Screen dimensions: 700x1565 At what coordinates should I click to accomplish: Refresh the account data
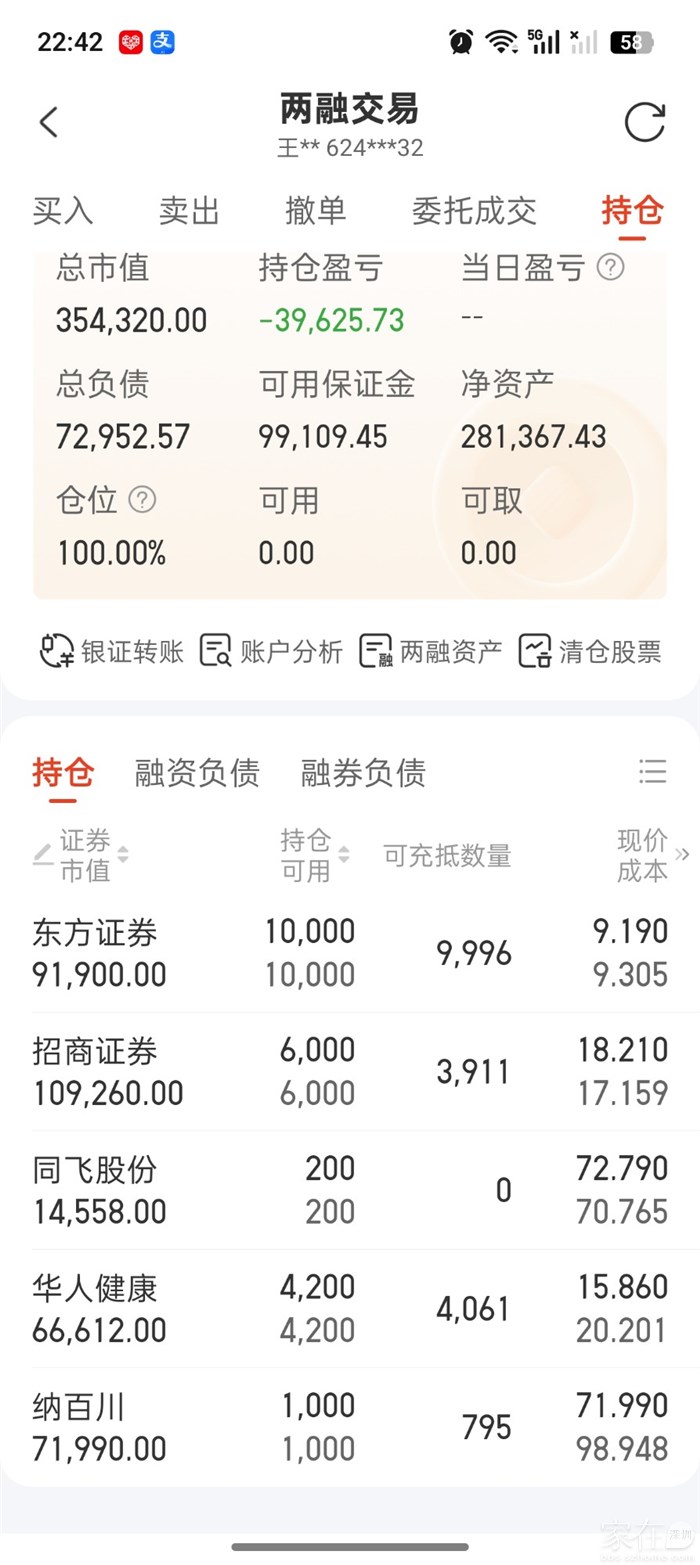tap(644, 122)
